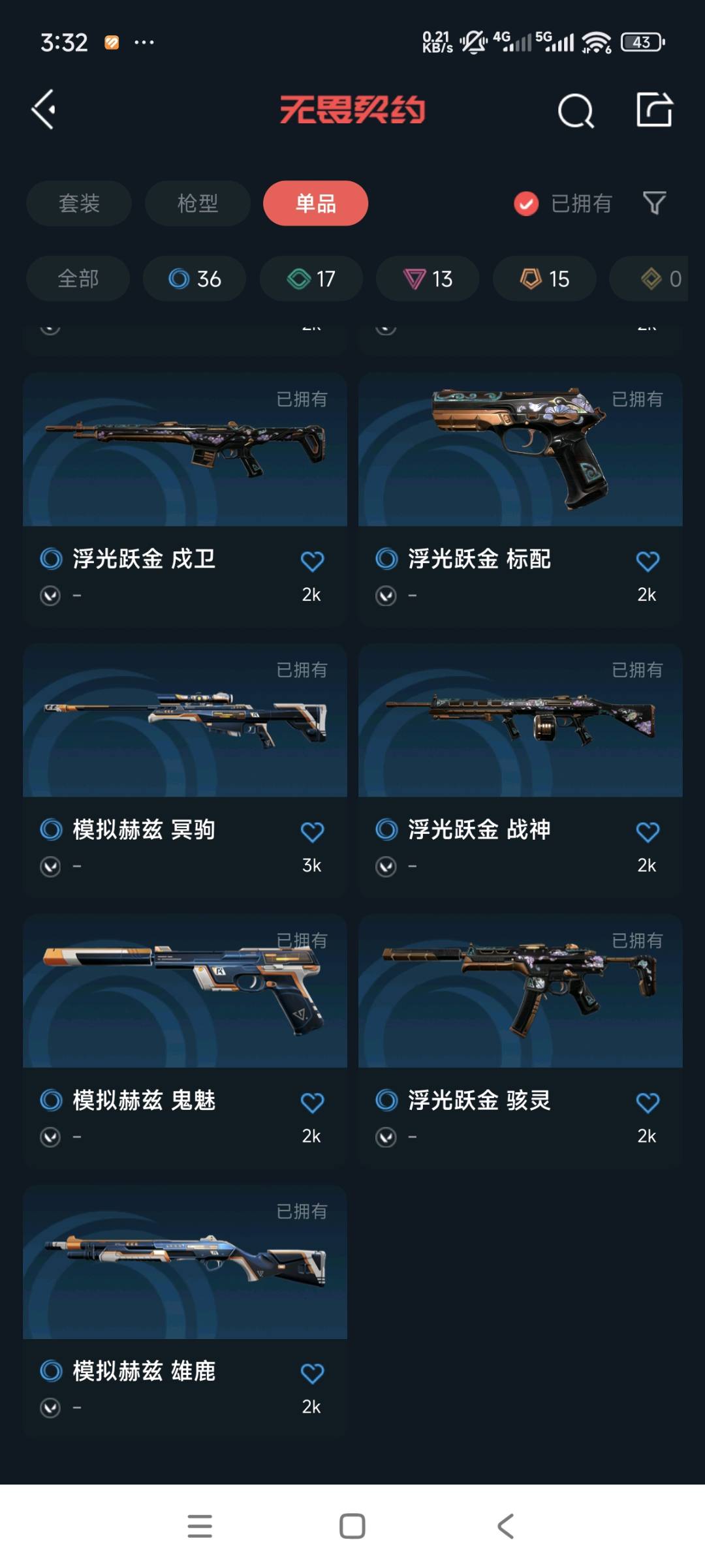
Task: Filter by the orange tier chip showing 15
Action: click(544, 279)
